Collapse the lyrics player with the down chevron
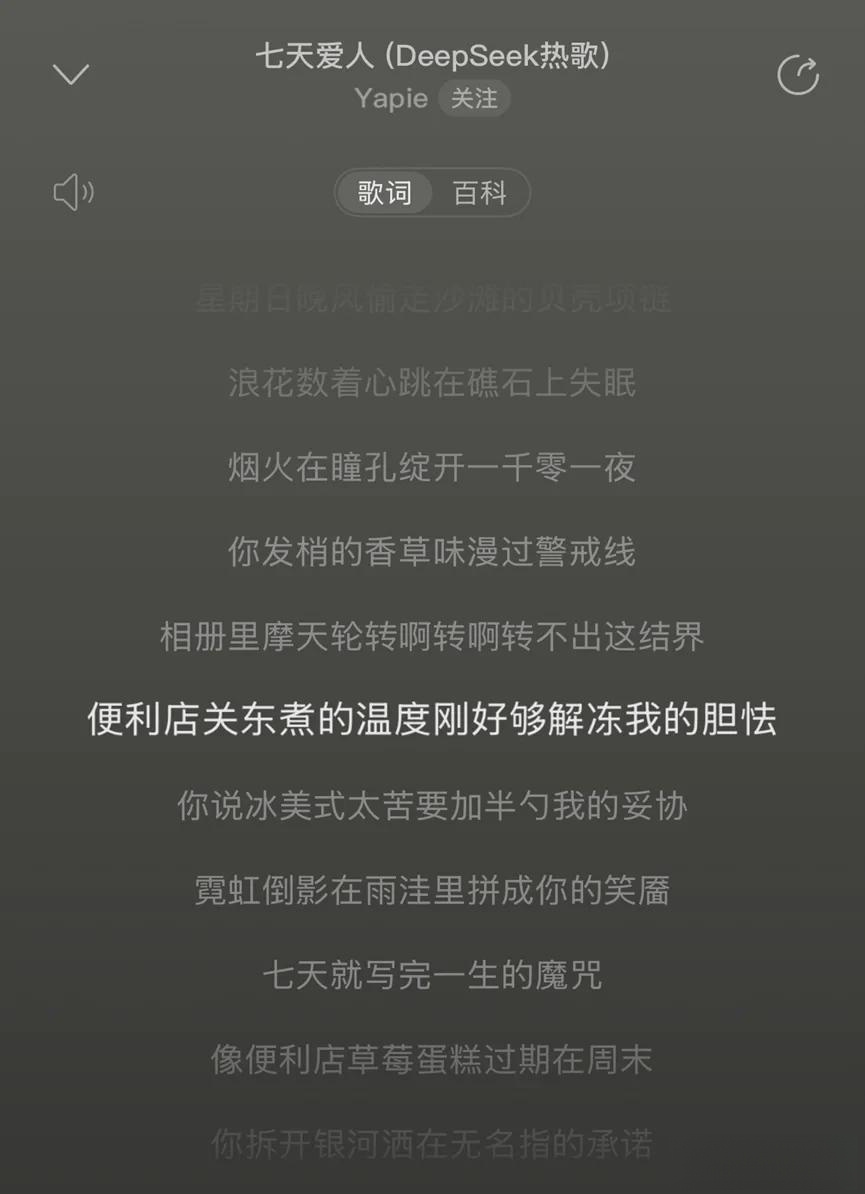The height and width of the screenshot is (1194, 865). [71, 75]
